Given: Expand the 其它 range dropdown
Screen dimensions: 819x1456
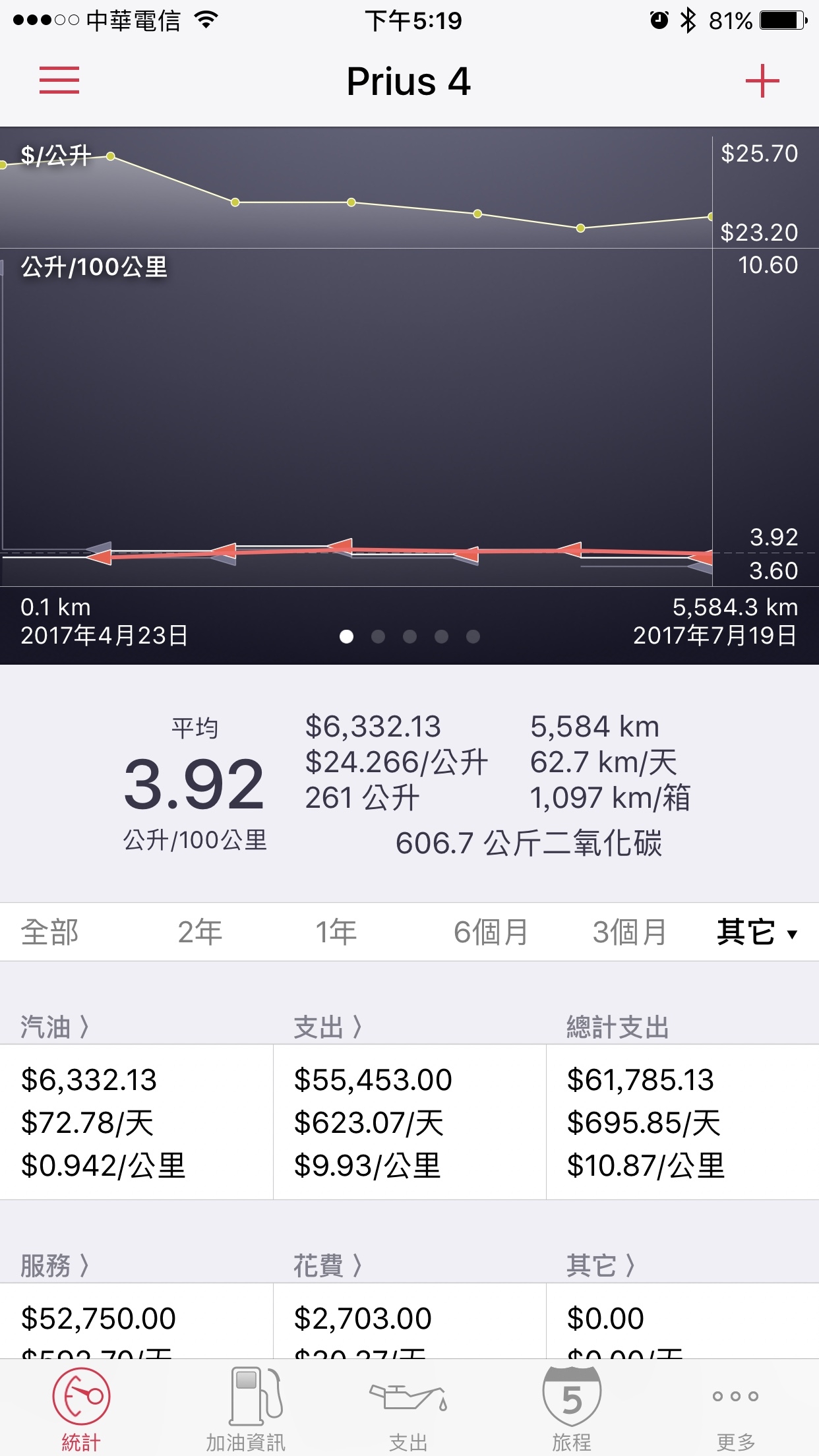Looking at the screenshot, I should coord(757,932).
